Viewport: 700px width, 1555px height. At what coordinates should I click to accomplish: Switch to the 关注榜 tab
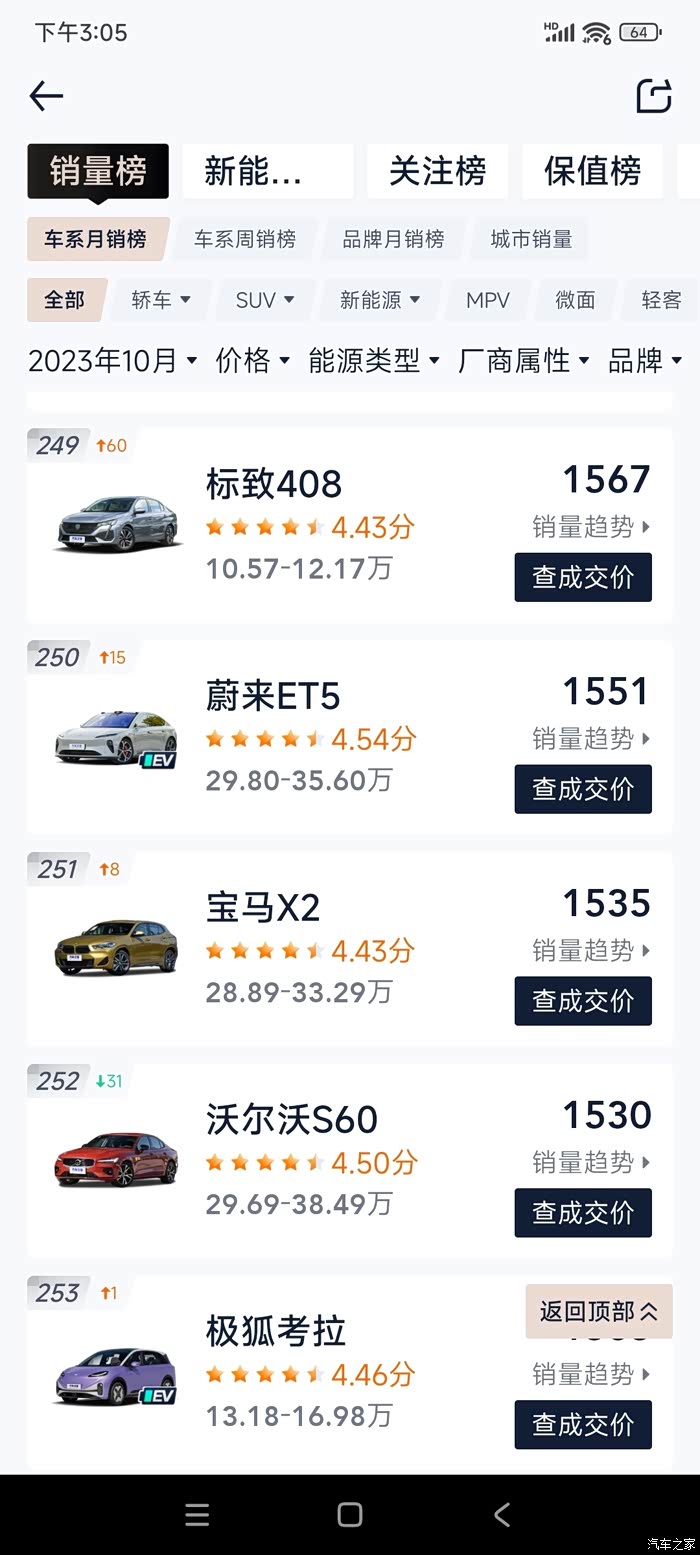point(437,171)
